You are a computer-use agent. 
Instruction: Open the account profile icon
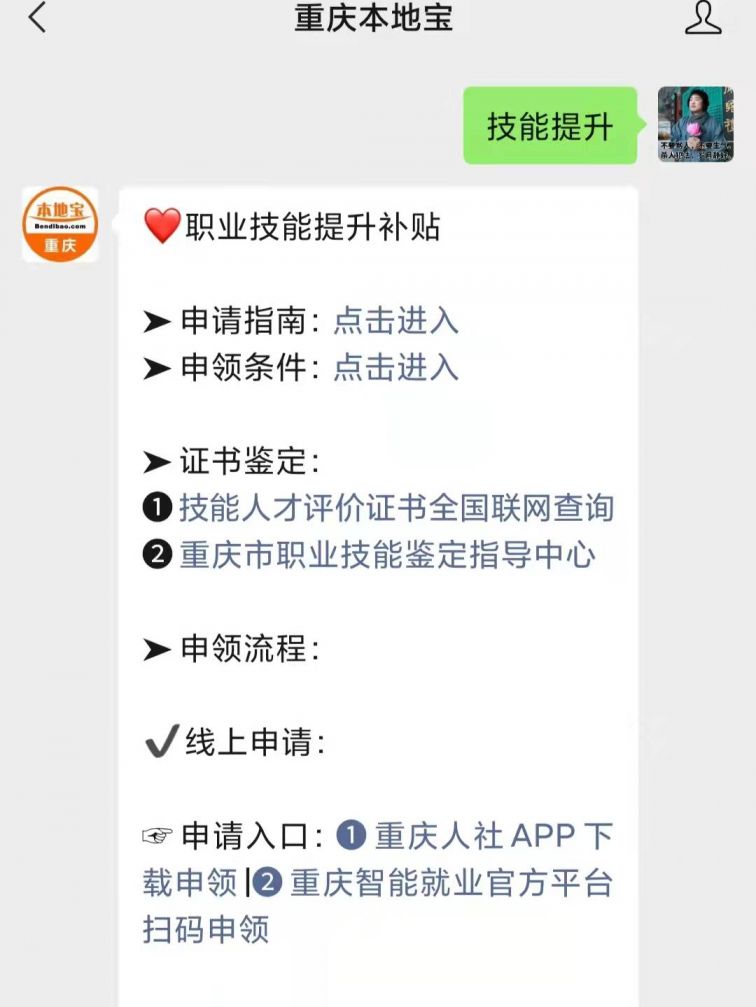(704, 17)
